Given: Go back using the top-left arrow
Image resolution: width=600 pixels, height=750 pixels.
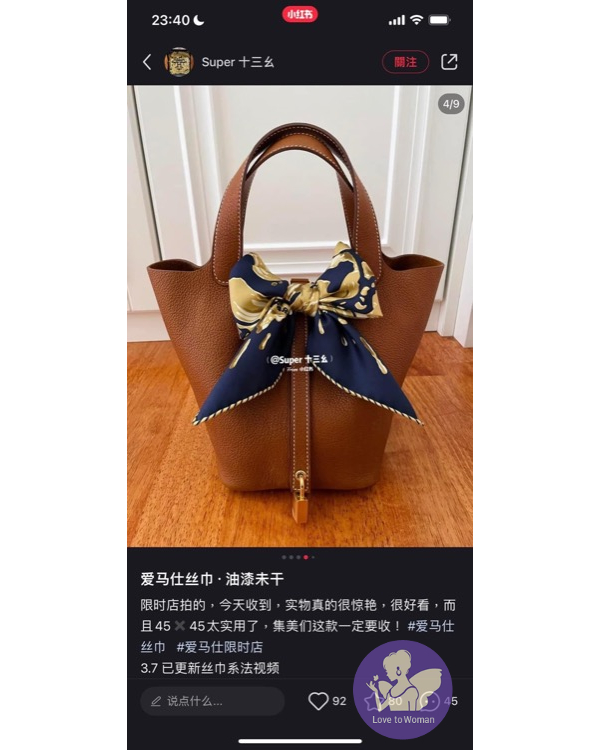Looking at the screenshot, I should (x=147, y=62).
